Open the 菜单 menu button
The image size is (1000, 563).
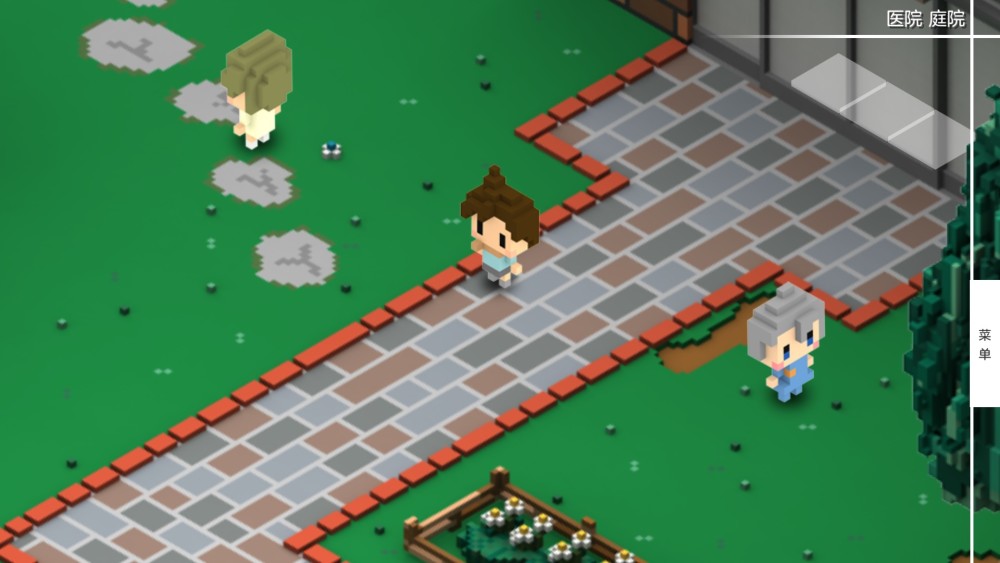point(985,344)
